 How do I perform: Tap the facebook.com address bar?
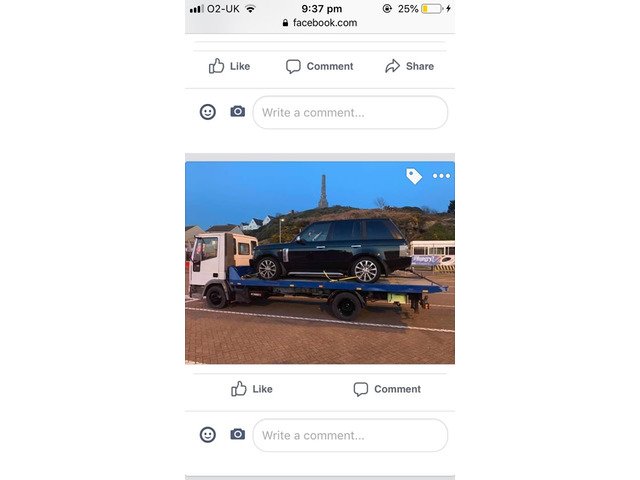319,22
